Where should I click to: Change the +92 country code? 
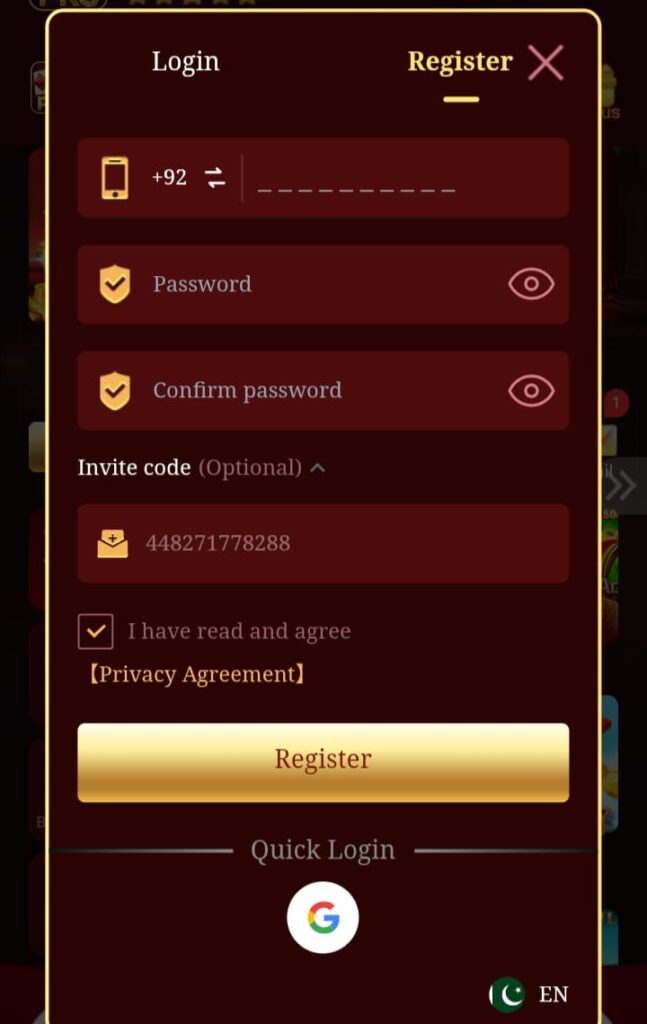187,178
